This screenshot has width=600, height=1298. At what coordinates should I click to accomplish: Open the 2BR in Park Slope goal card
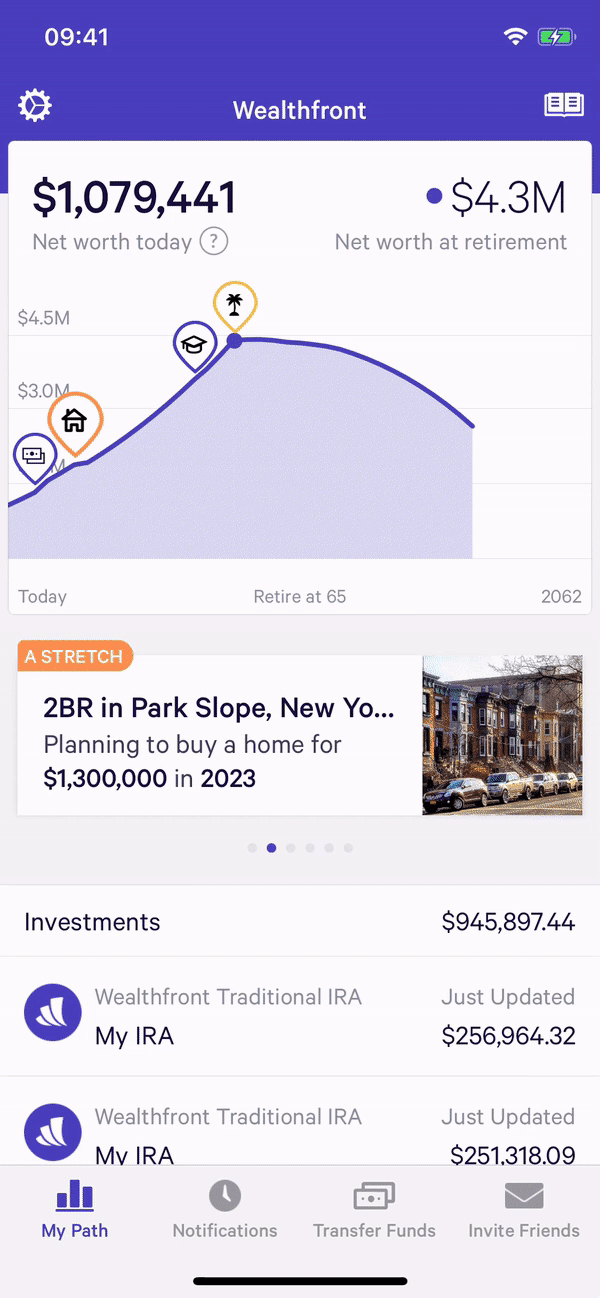[x=299, y=735]
